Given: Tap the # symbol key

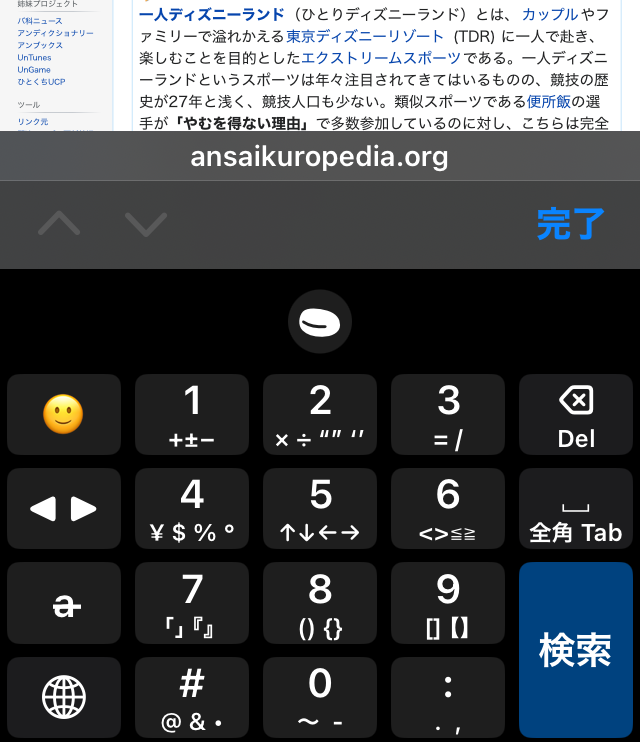Looking at the screenshot, I should pyautogui.click(x=191, y=696).
